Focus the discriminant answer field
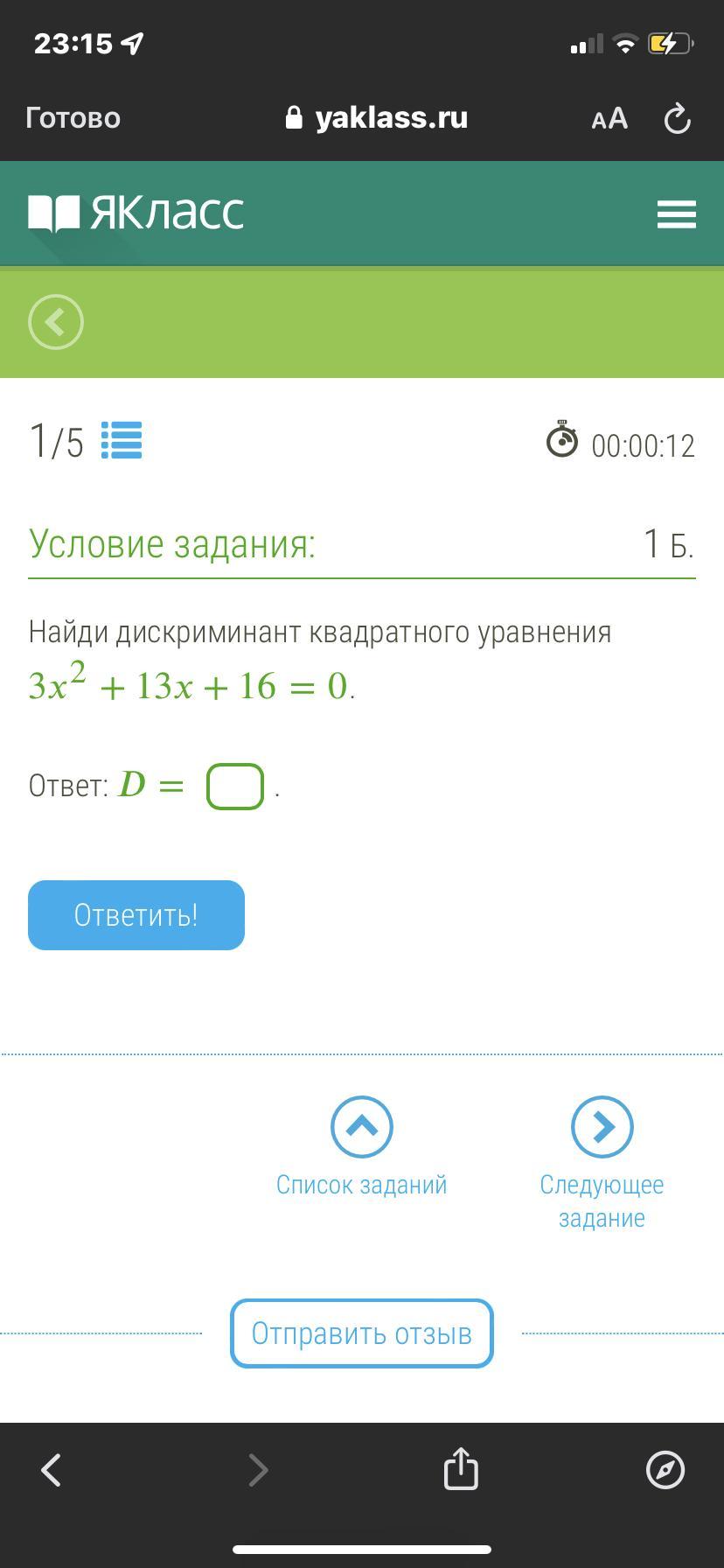 [235, 786]
